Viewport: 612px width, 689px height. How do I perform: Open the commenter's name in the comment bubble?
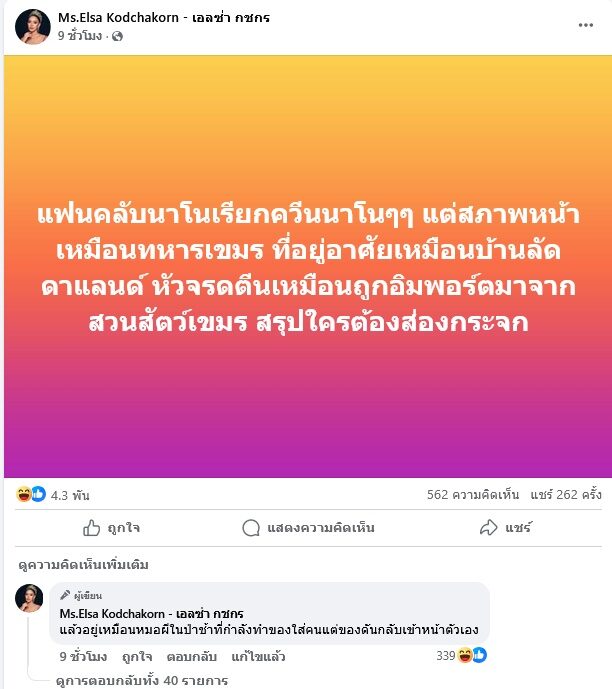152,613
